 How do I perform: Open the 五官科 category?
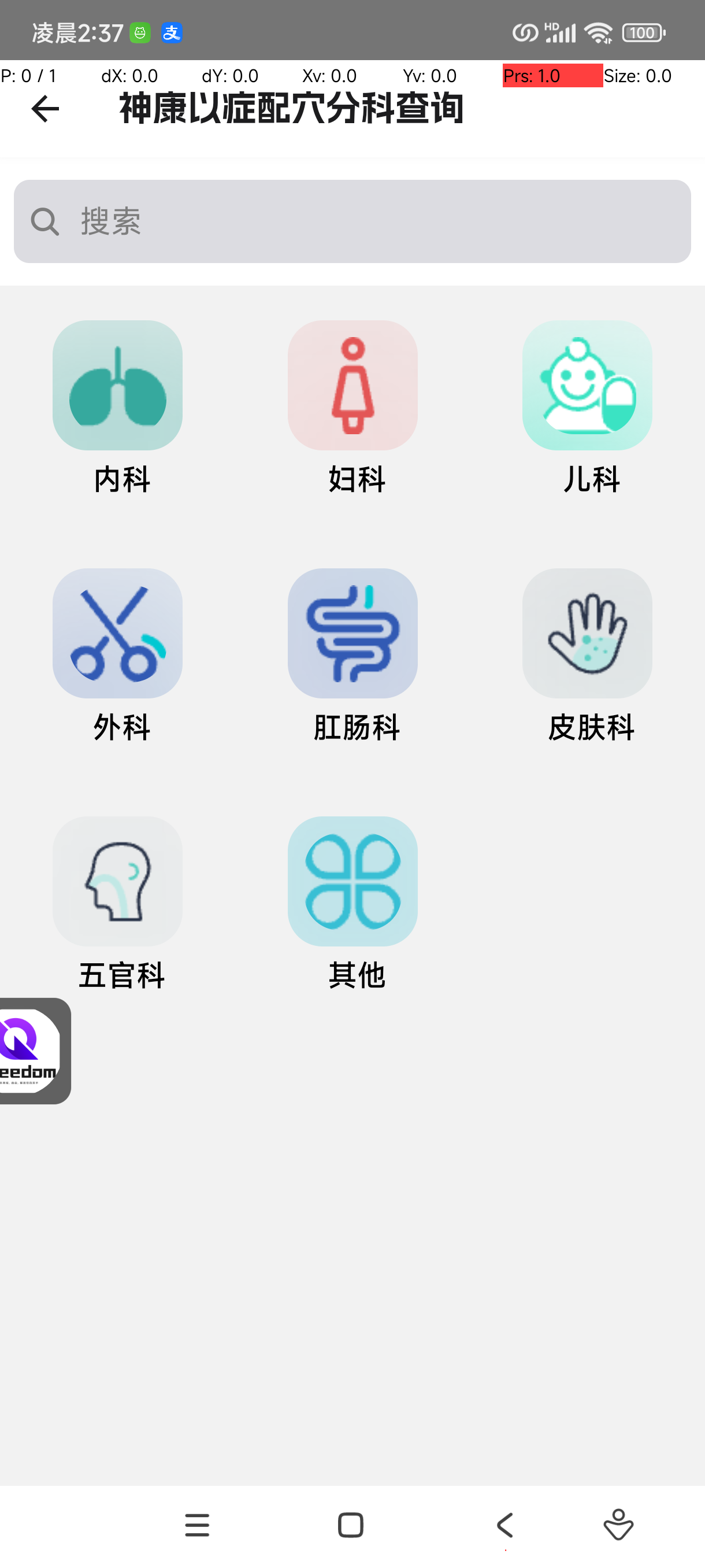click(x=117, y=881)
